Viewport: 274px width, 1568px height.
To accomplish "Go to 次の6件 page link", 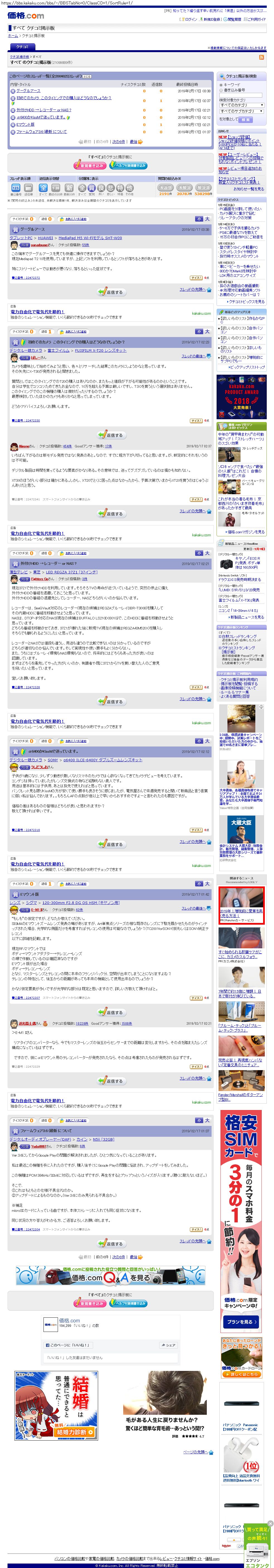I will pos(119,141).
